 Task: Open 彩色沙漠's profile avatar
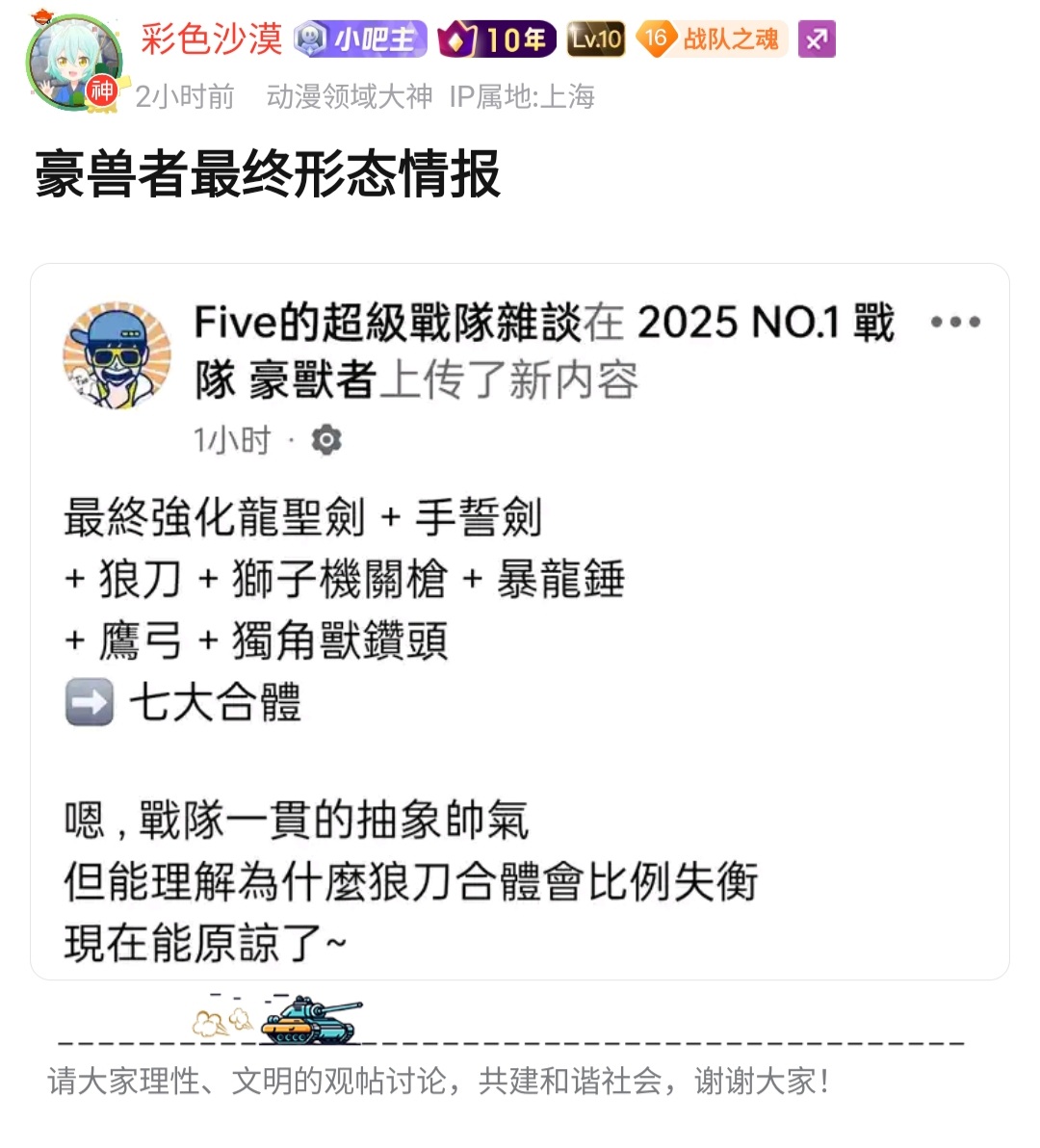(x=74, y=63)
